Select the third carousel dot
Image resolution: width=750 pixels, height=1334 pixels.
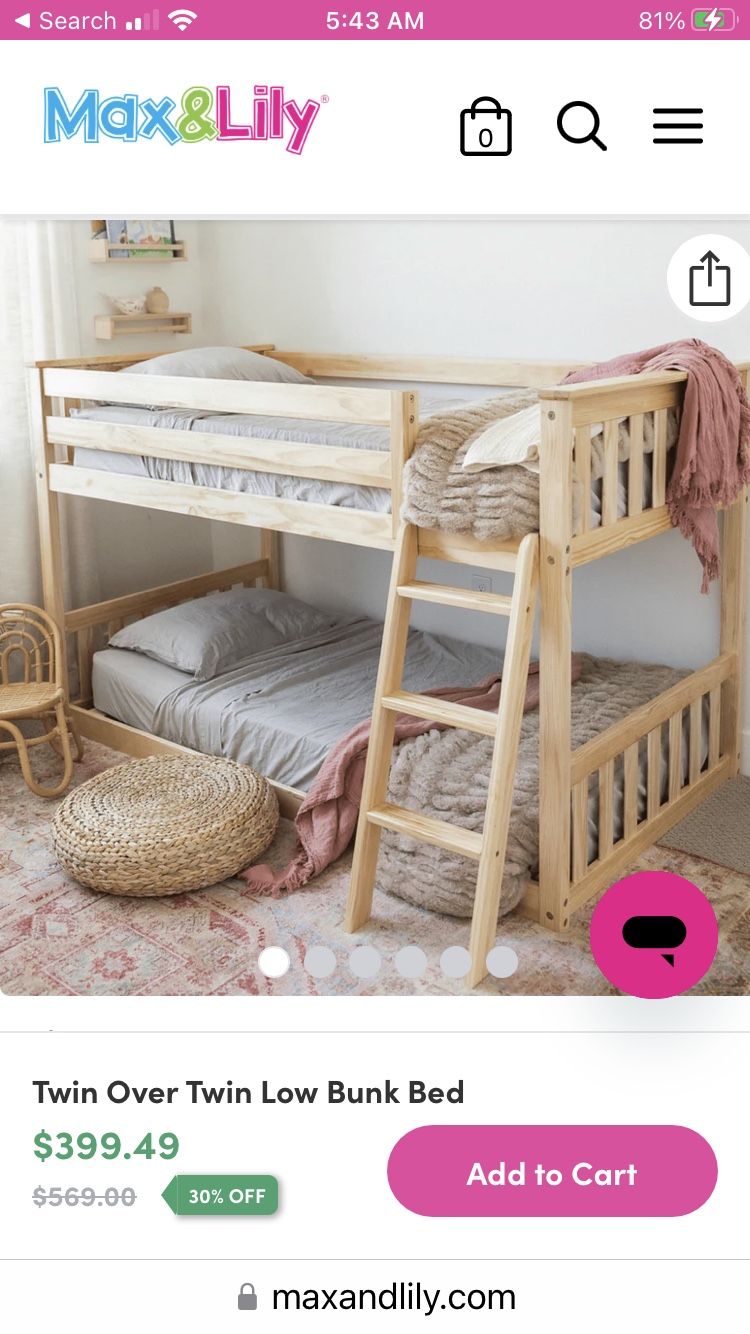pos(365,961)
